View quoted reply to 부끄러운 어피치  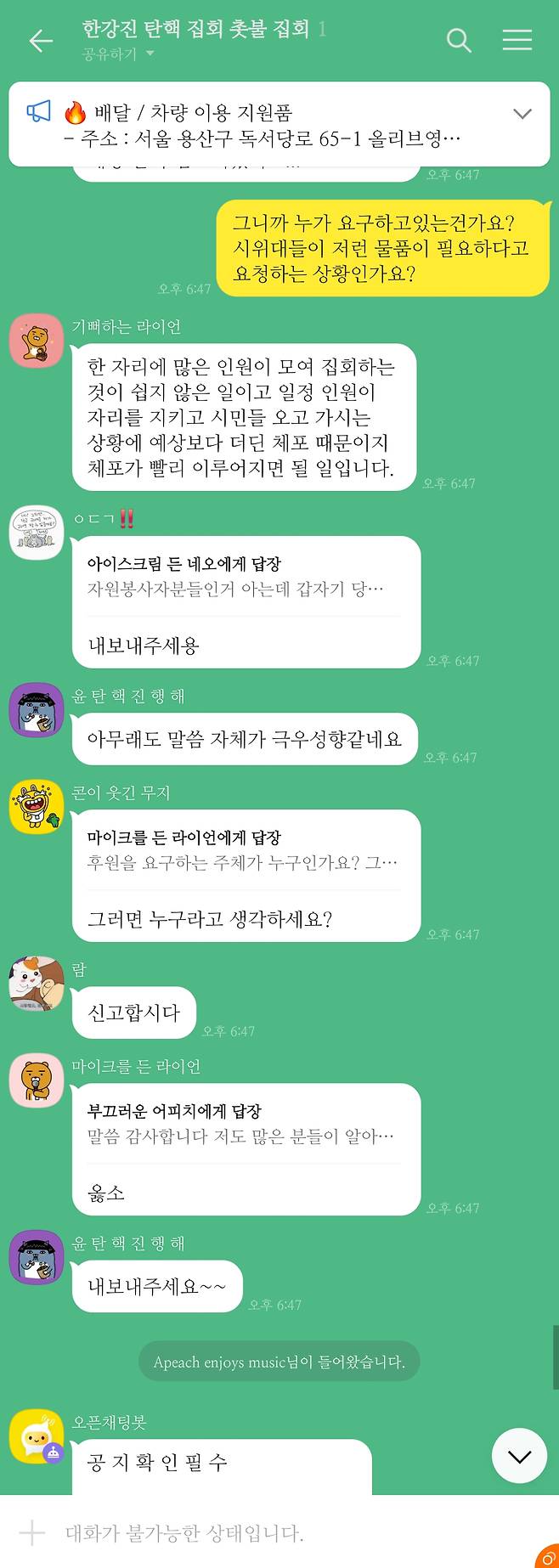(240, 1125)
